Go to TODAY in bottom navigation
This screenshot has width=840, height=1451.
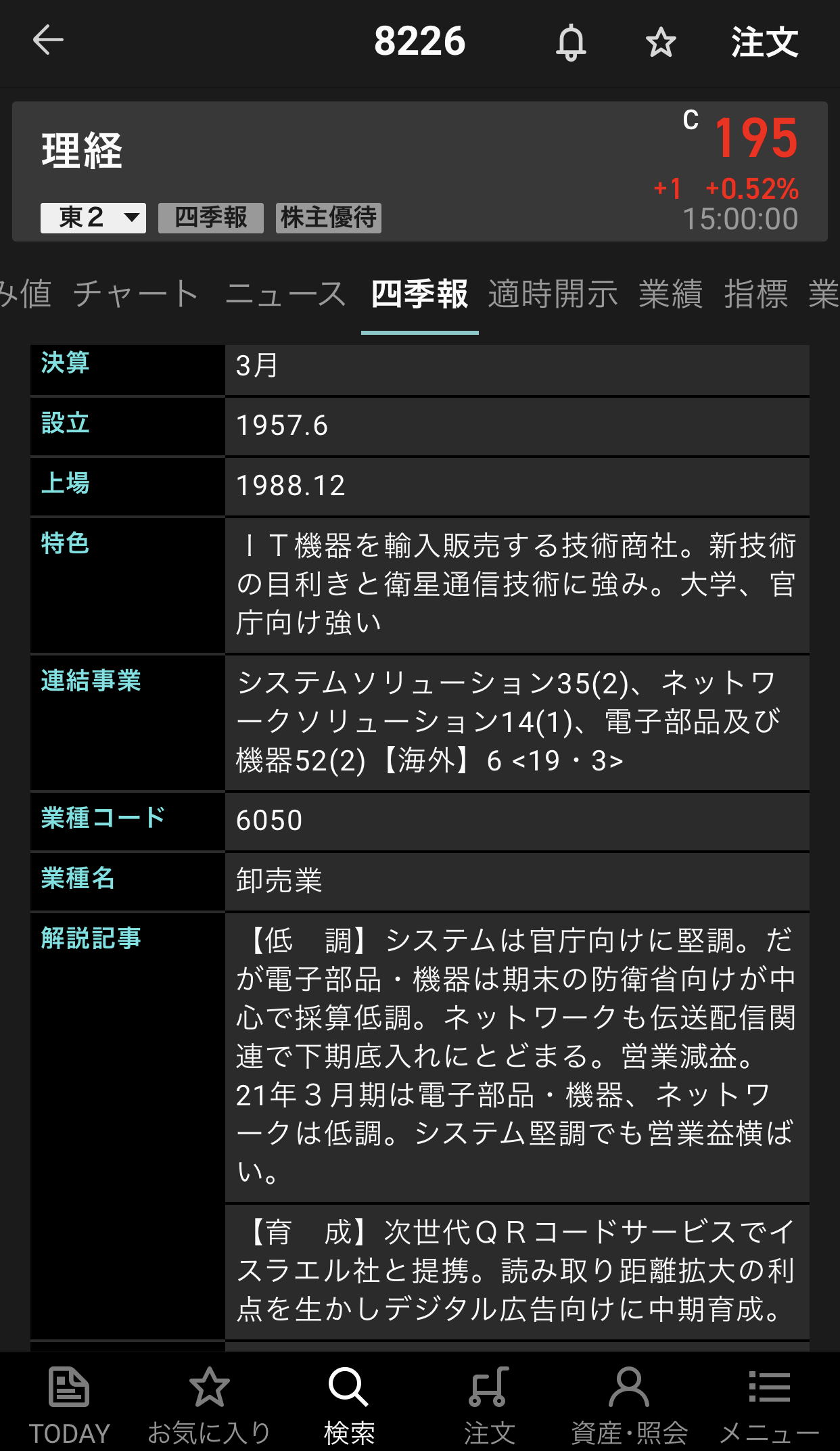pos(69,1404)
